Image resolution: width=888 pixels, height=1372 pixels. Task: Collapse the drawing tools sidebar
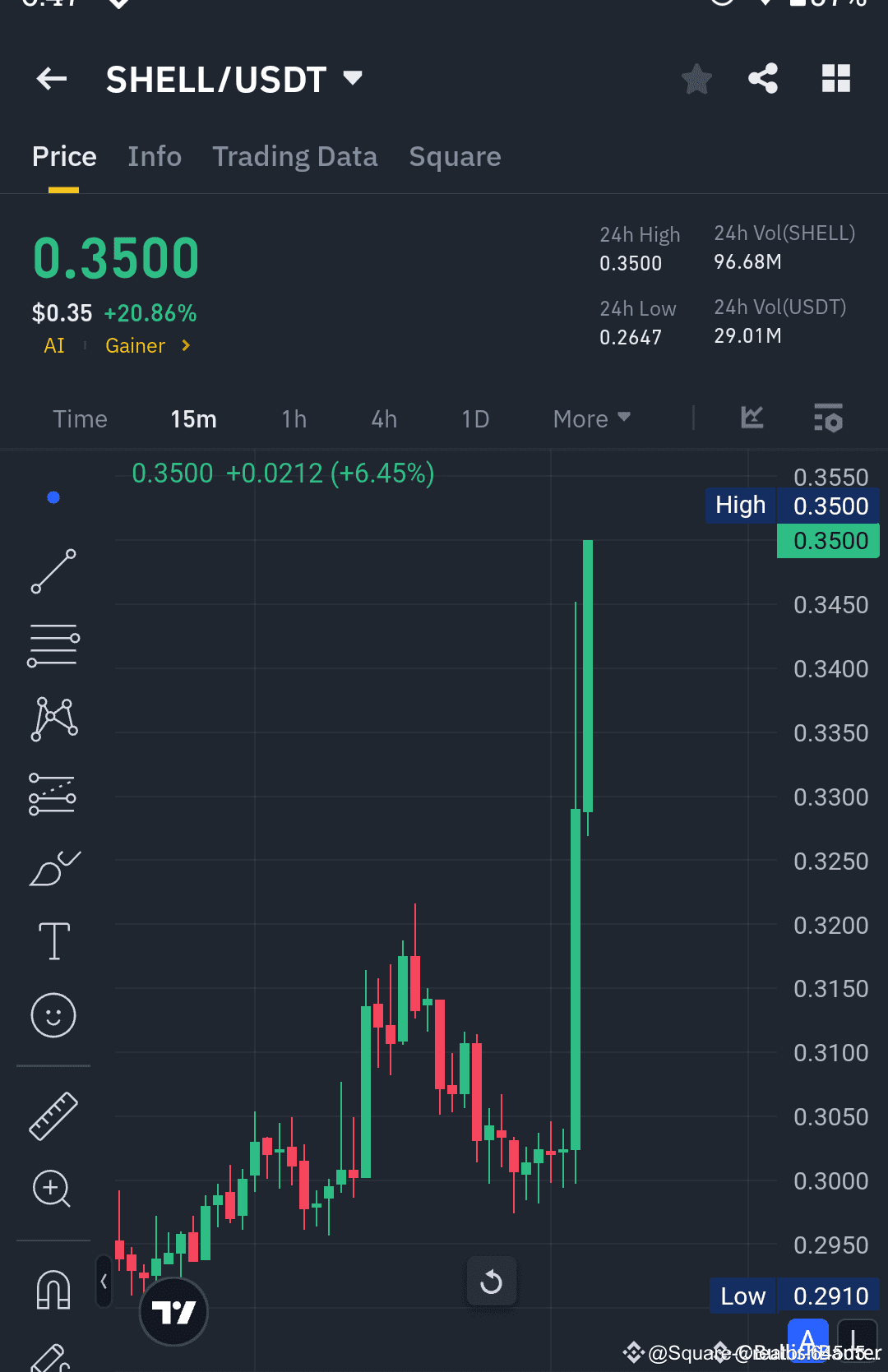[103, 1282]
